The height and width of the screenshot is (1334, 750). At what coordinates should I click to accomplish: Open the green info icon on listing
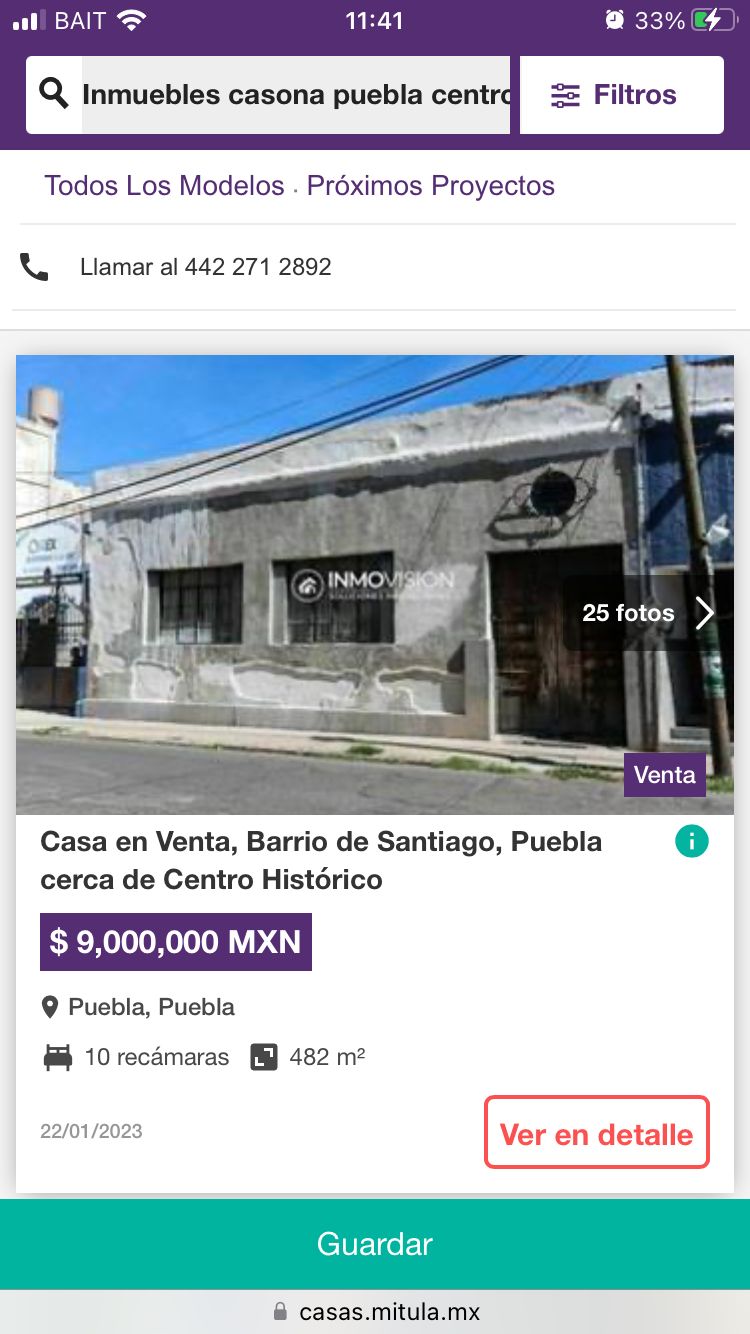click(691, 842)
